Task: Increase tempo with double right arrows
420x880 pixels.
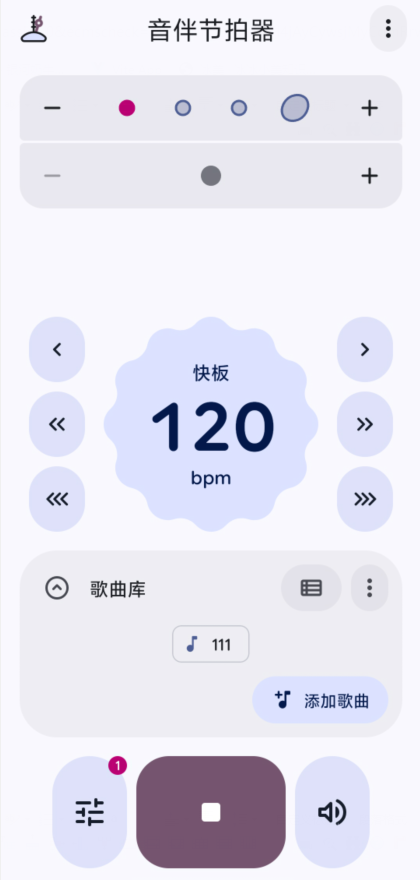Action: [365, 424]
